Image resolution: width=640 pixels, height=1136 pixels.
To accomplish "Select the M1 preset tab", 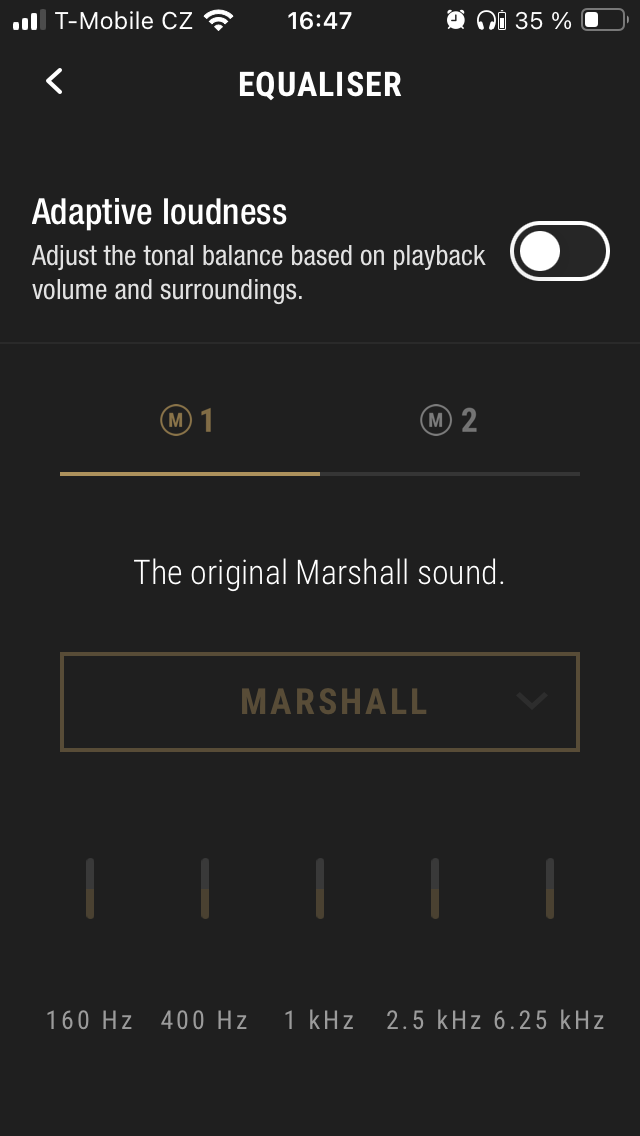I will [188, 421].
